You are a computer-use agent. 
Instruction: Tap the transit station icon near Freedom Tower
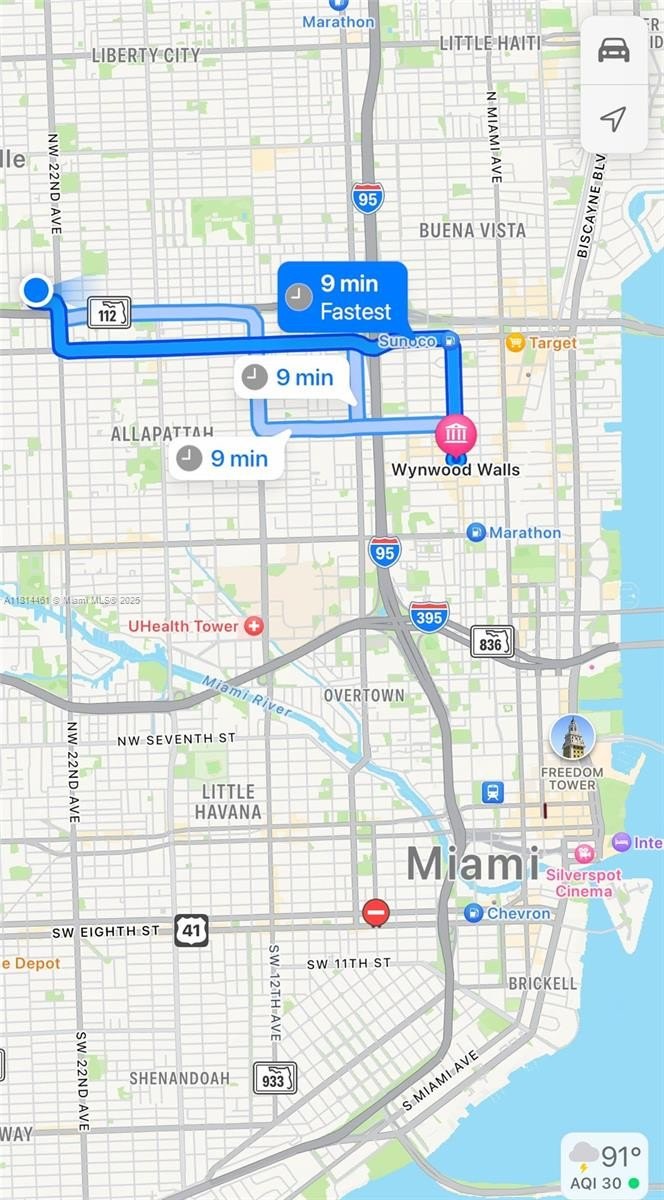point(492,793)
